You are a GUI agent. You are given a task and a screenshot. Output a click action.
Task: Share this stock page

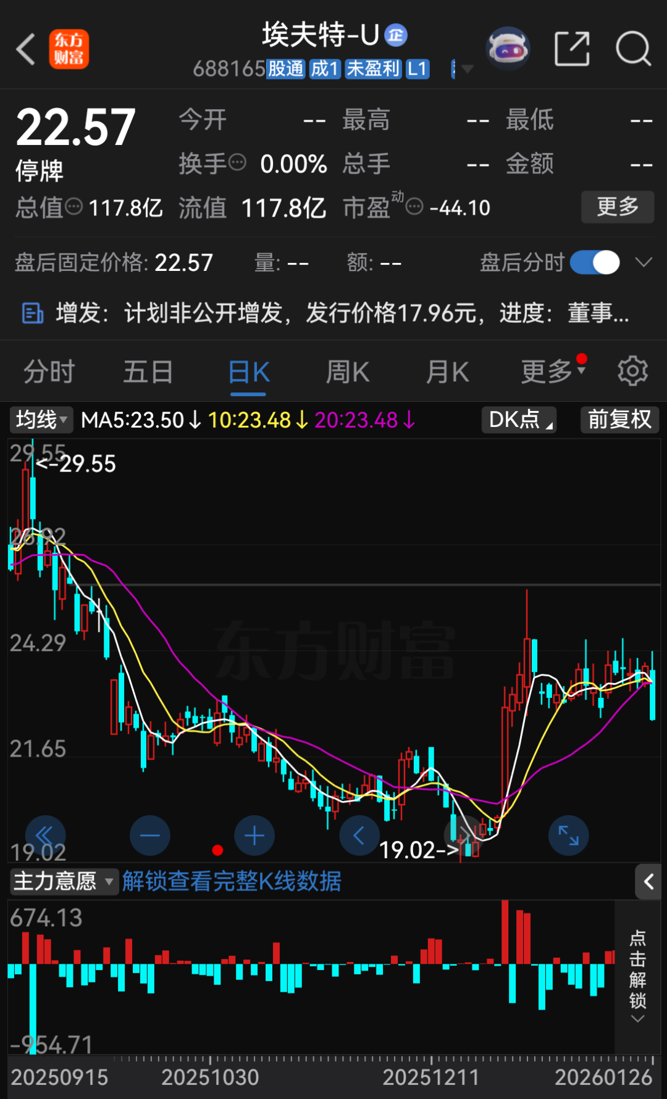pos(572,47)
